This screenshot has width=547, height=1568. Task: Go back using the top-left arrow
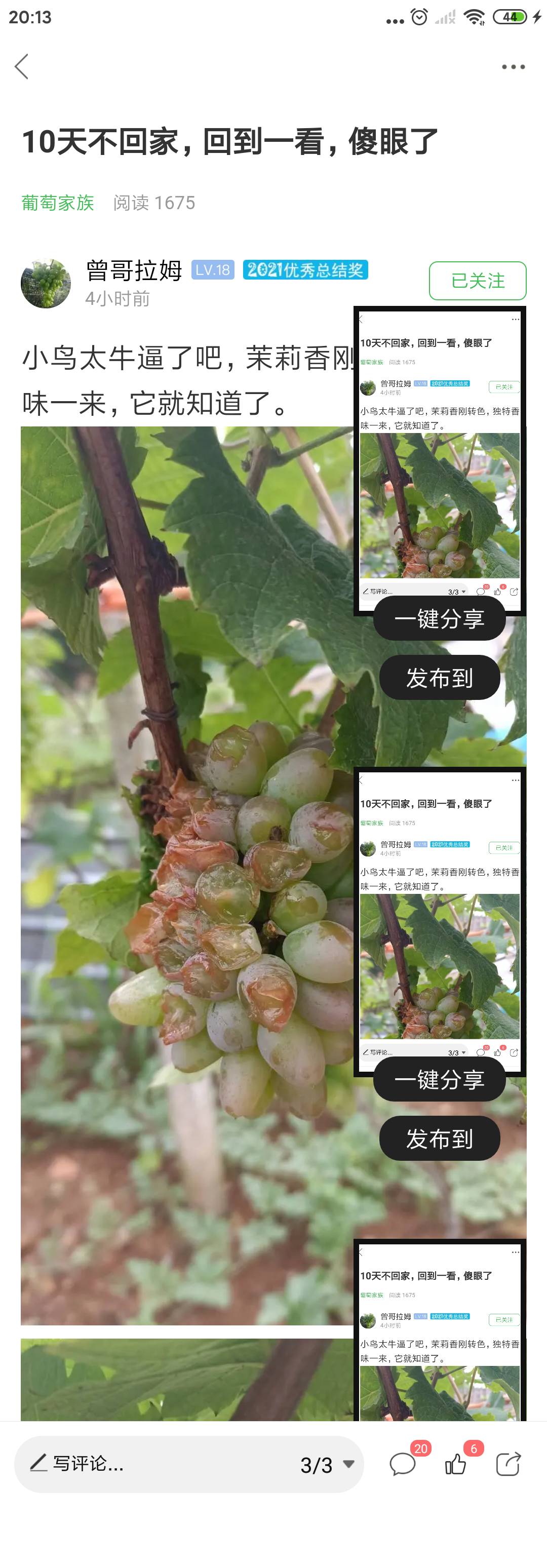[22, 67]
